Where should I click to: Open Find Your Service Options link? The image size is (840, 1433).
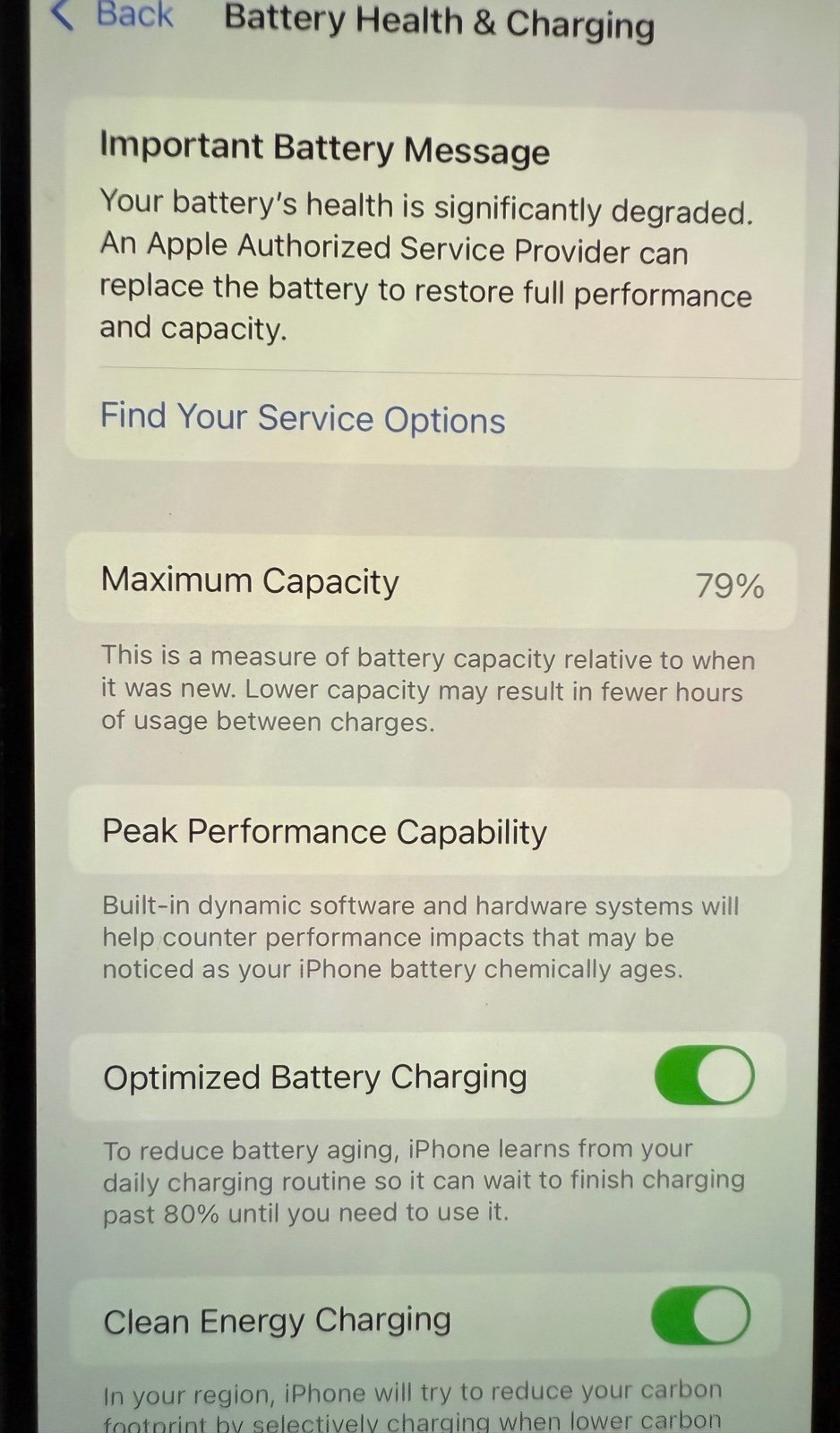click(x=303, y=418)
